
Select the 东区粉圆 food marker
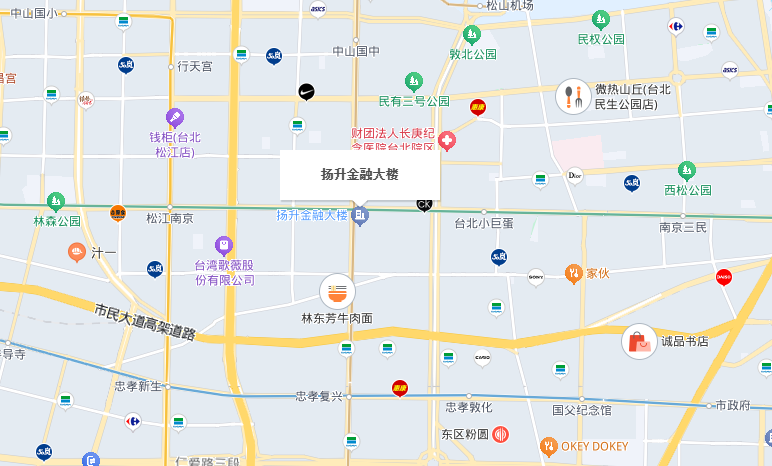click(501, 435)
